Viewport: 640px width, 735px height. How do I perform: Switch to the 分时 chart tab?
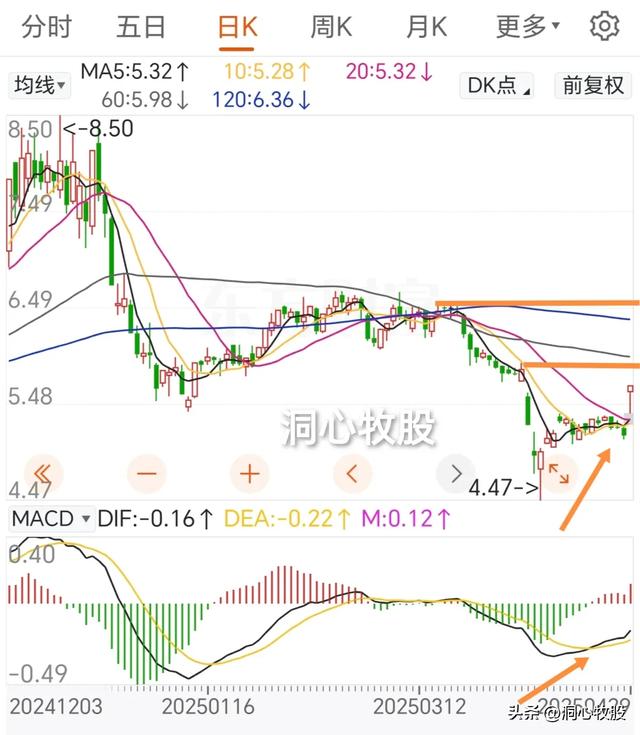click(x=46, y=27)
